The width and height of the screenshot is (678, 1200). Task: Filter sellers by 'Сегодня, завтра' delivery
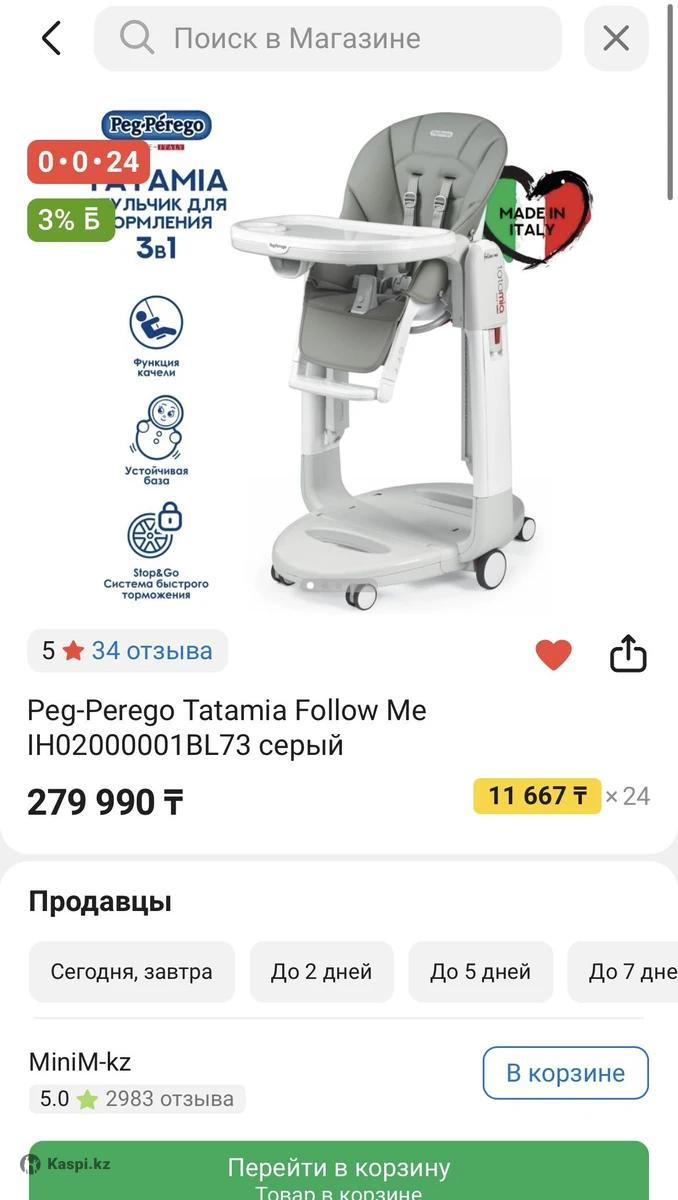[x=132, y=972]
